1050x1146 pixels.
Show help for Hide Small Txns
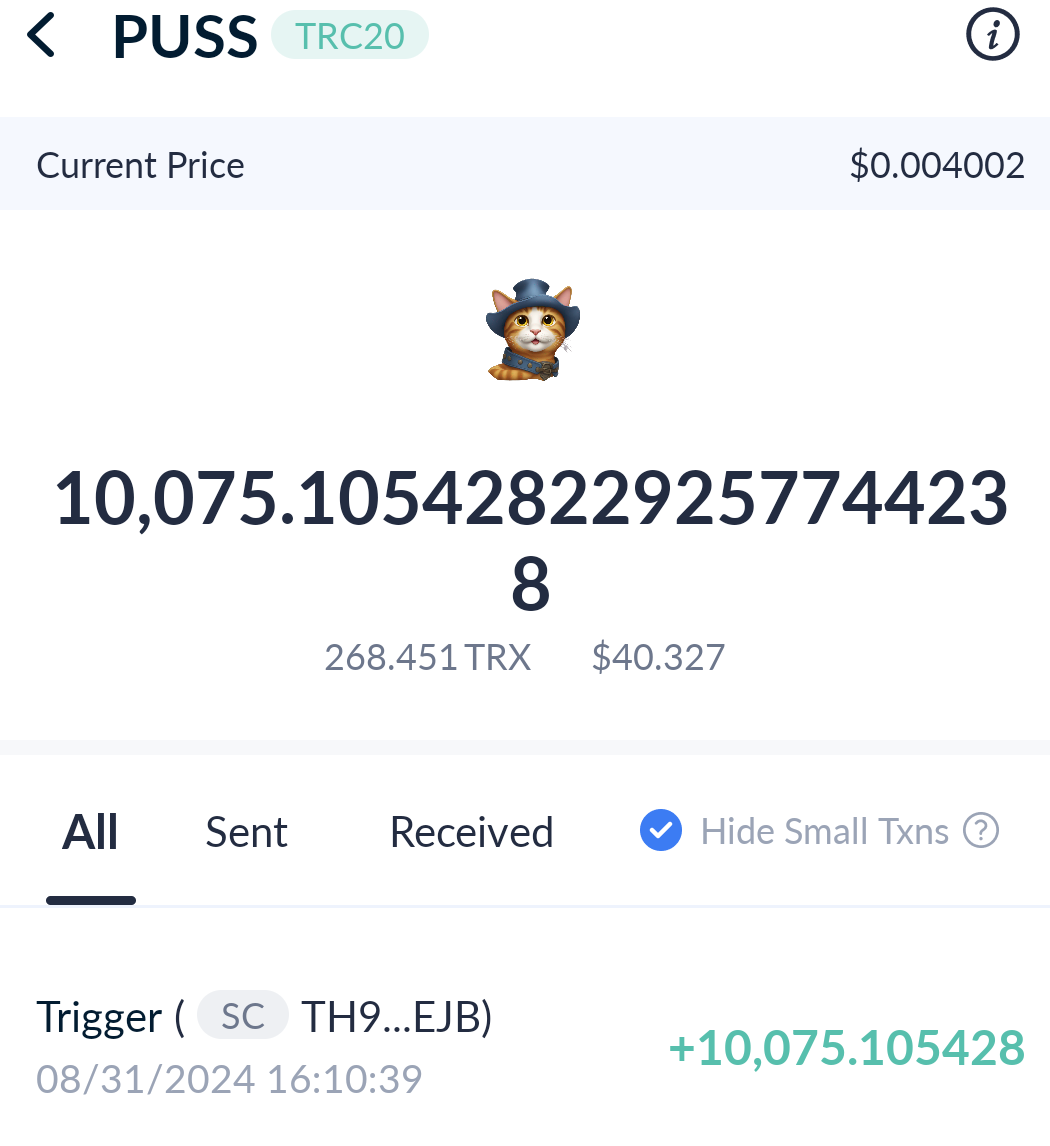click(981, 830)
